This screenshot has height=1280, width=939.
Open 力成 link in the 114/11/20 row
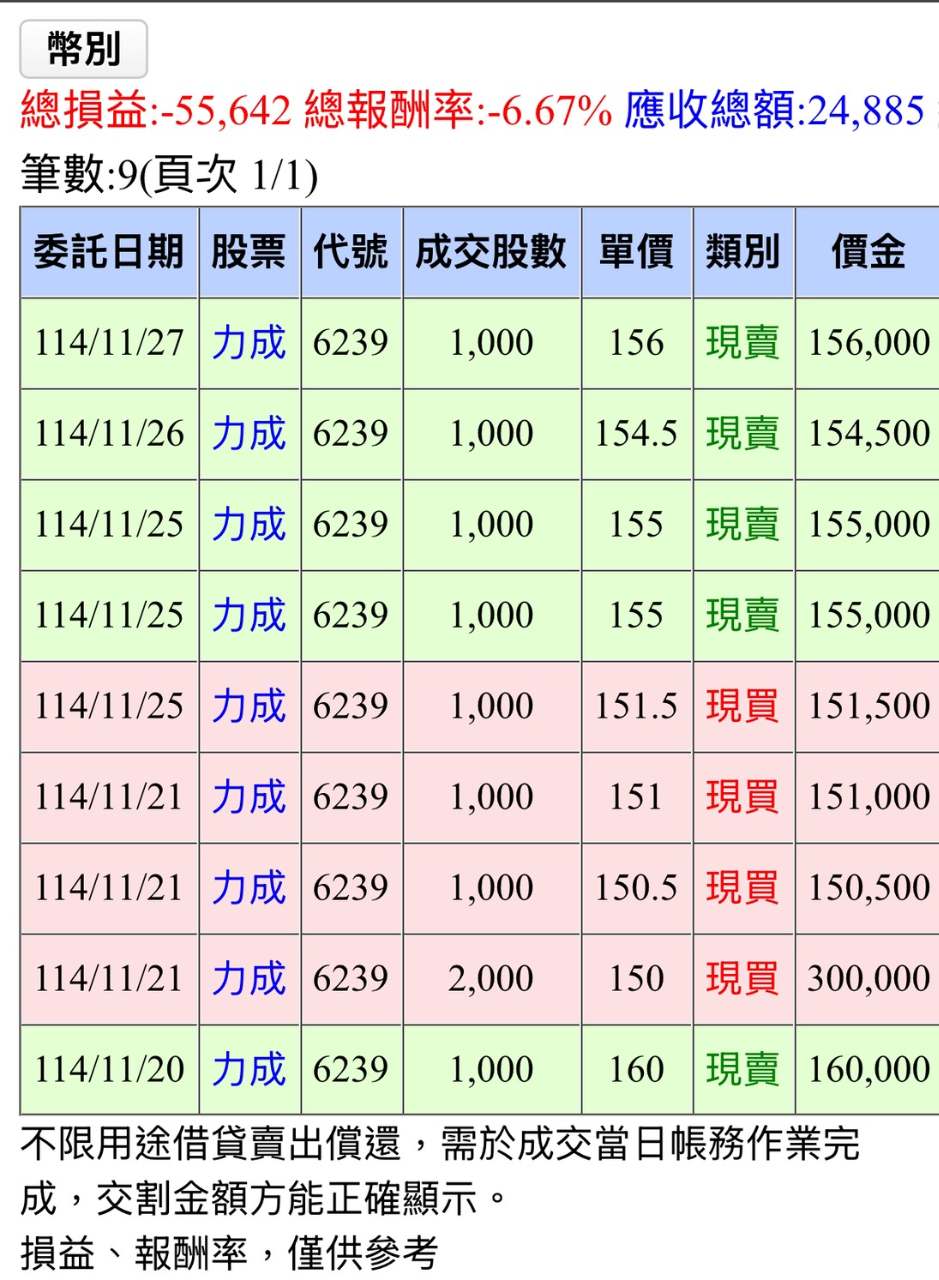pyautogui.click(x=249, y=1069)
